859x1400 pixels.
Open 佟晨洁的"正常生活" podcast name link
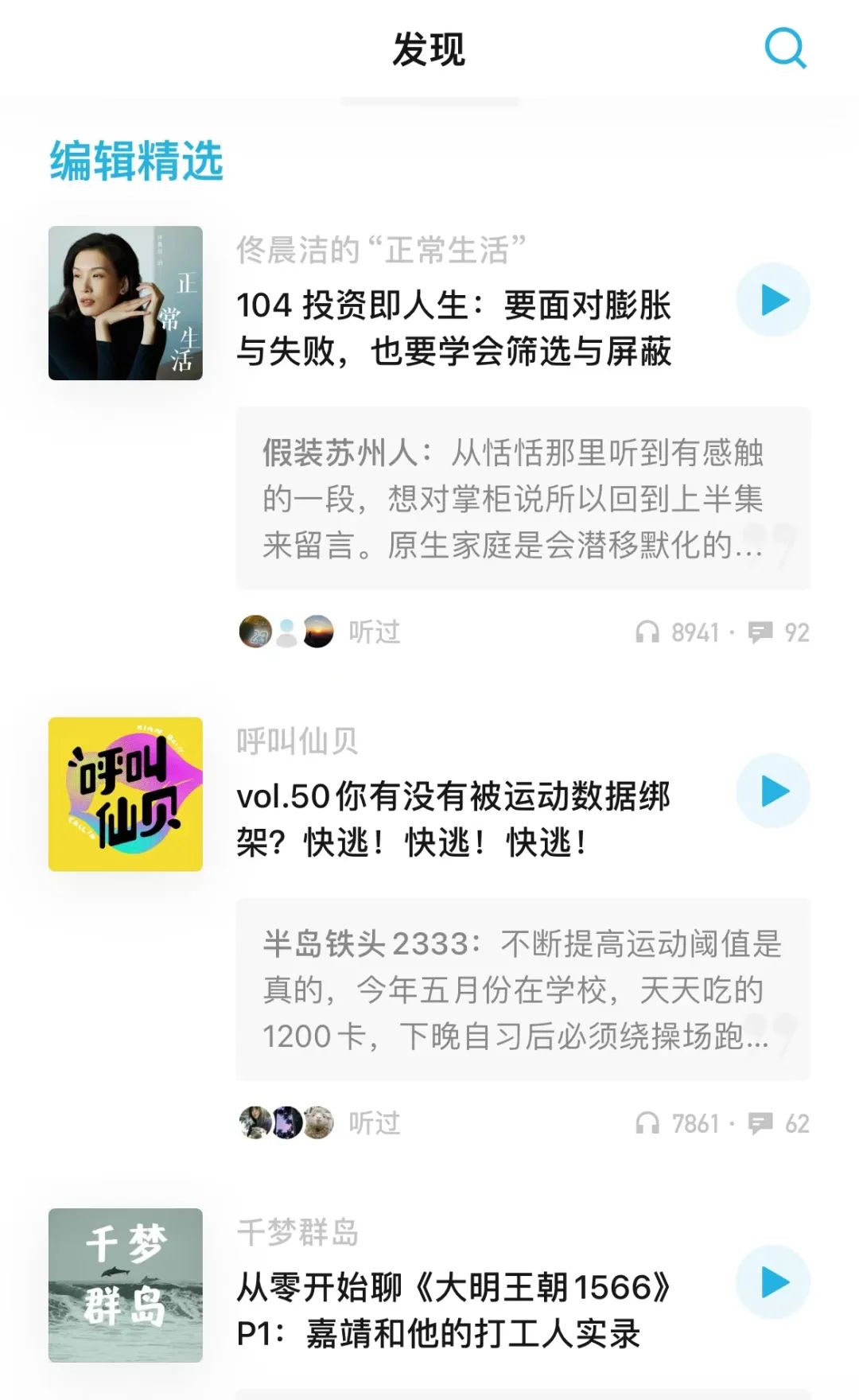click(x=381, y=250)
